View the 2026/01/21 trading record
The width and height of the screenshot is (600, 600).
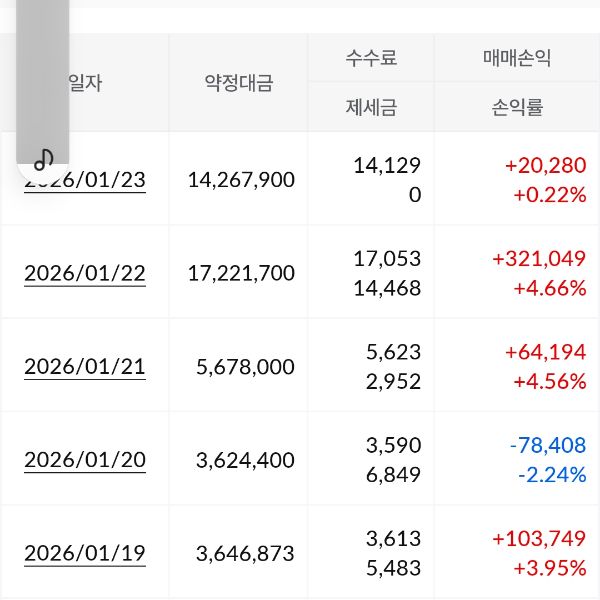click(x=85, y=366)
